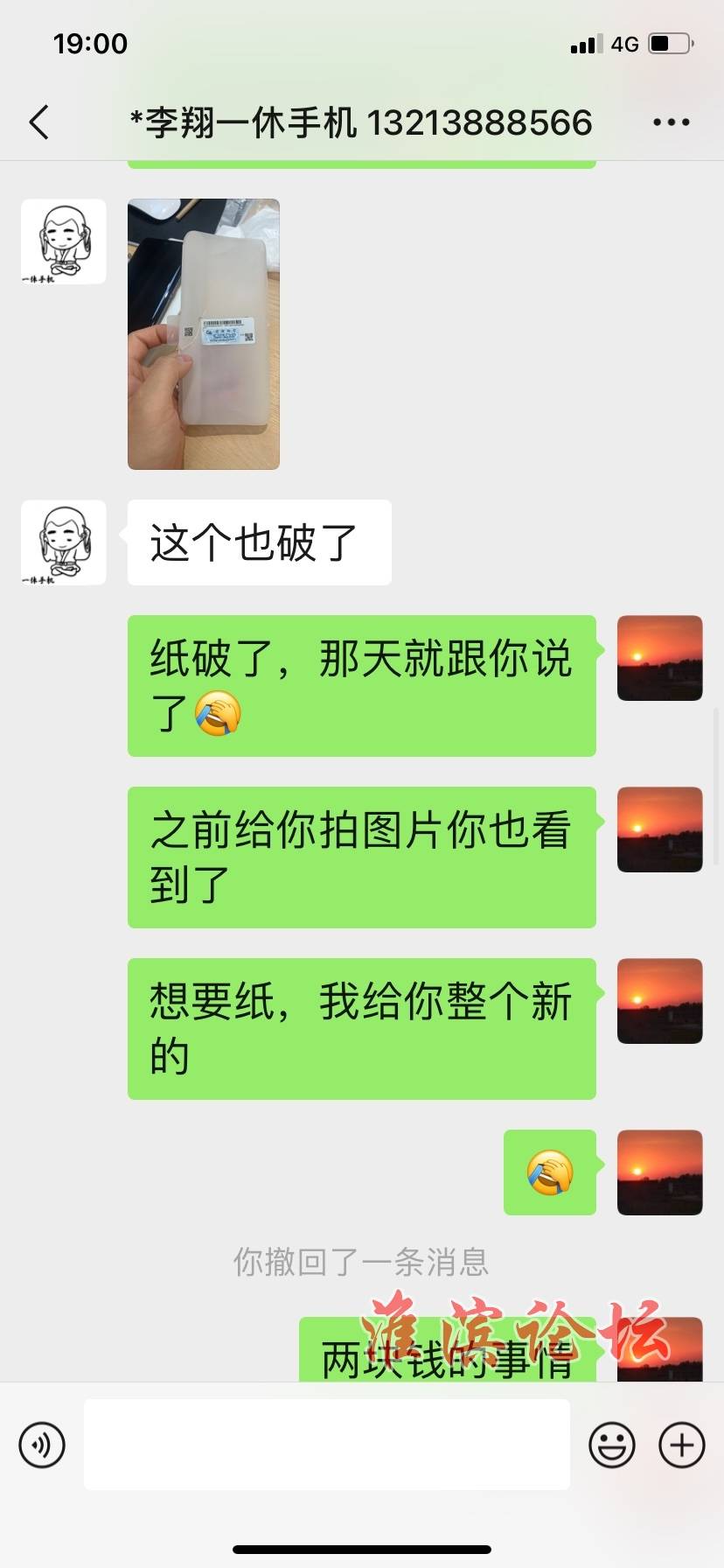This screenshot has width=724, height=1568.
Task: Focus the message text field
Action: pyautogui.click(x=327, y=1445)
